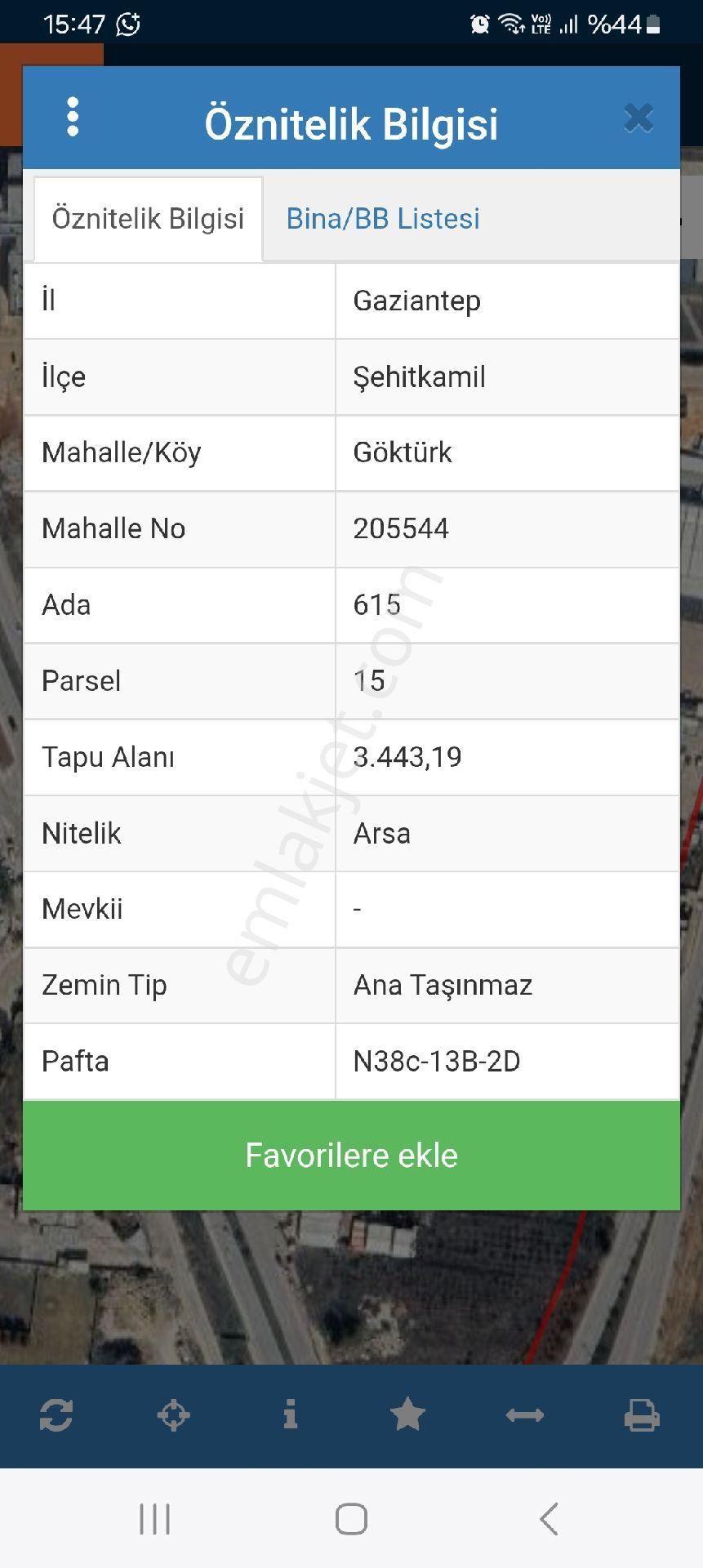This screenshot has height=1568, width=703.
Task: Locate my position with the crosshair icon
Action: click(x=173, y=1414)
